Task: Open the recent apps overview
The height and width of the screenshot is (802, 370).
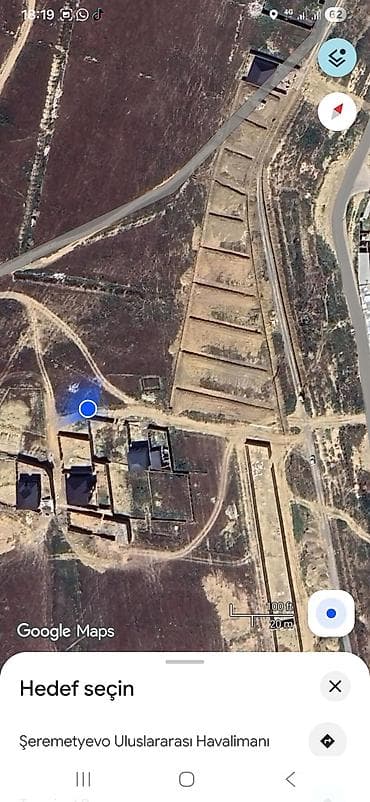Action: 83,779
